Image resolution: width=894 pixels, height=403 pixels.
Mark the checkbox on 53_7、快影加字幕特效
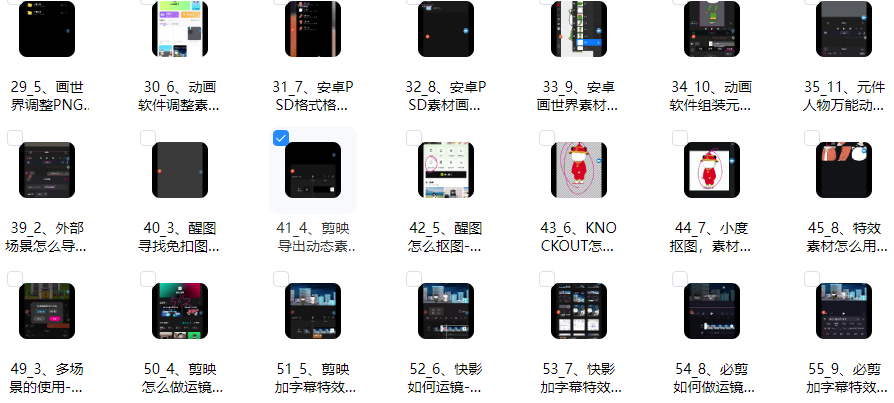547,279
